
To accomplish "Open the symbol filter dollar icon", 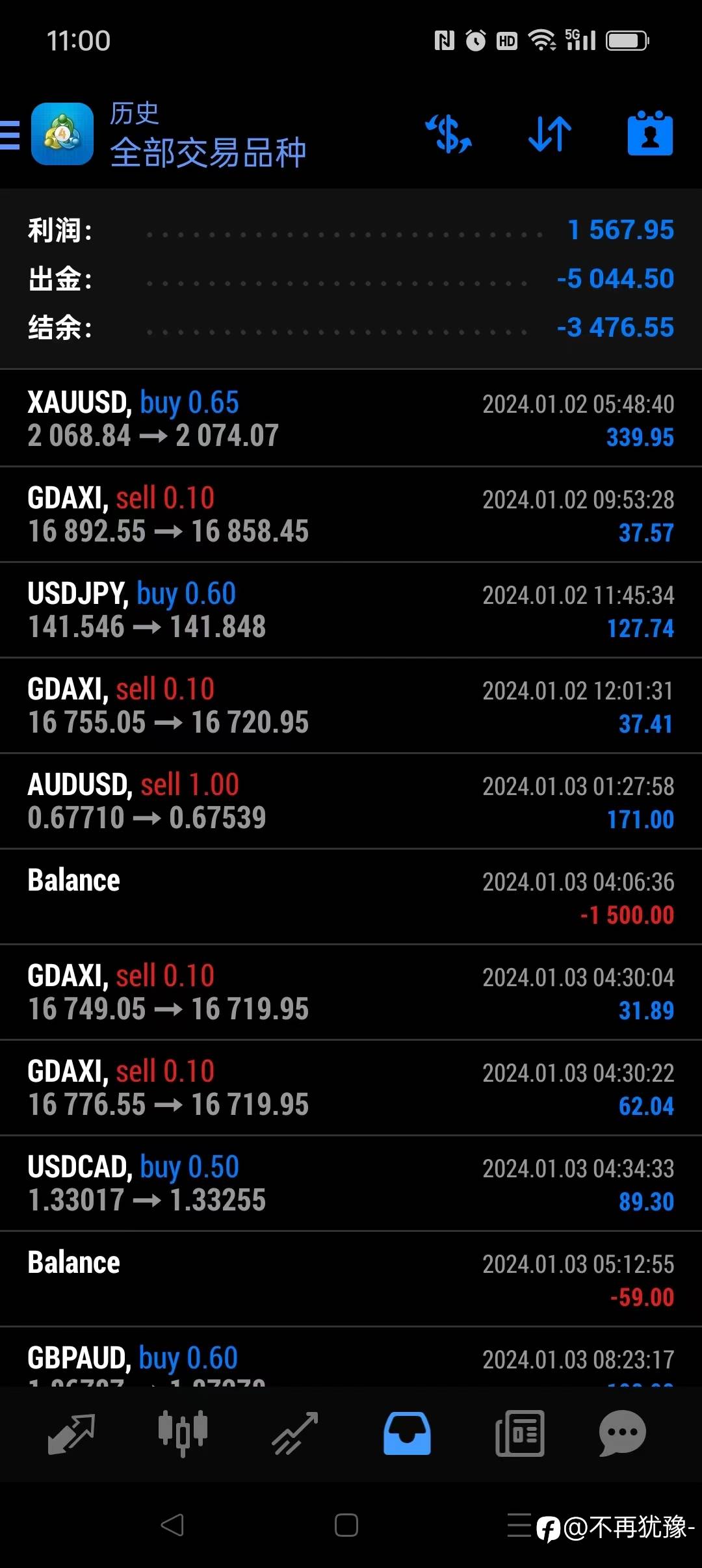I will tap(448, 135).
